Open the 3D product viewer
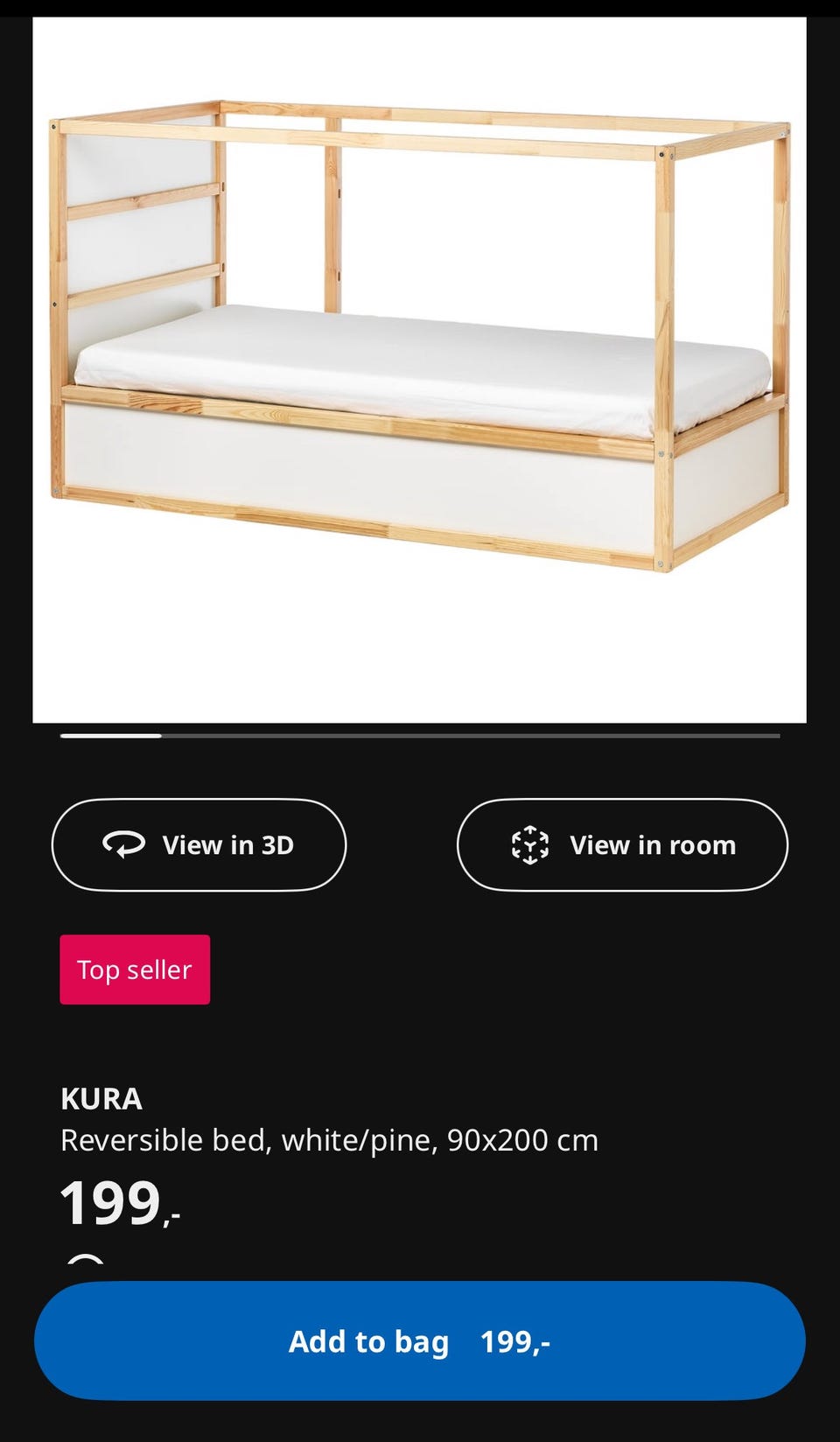840x1442 pixels. point(199,844)
